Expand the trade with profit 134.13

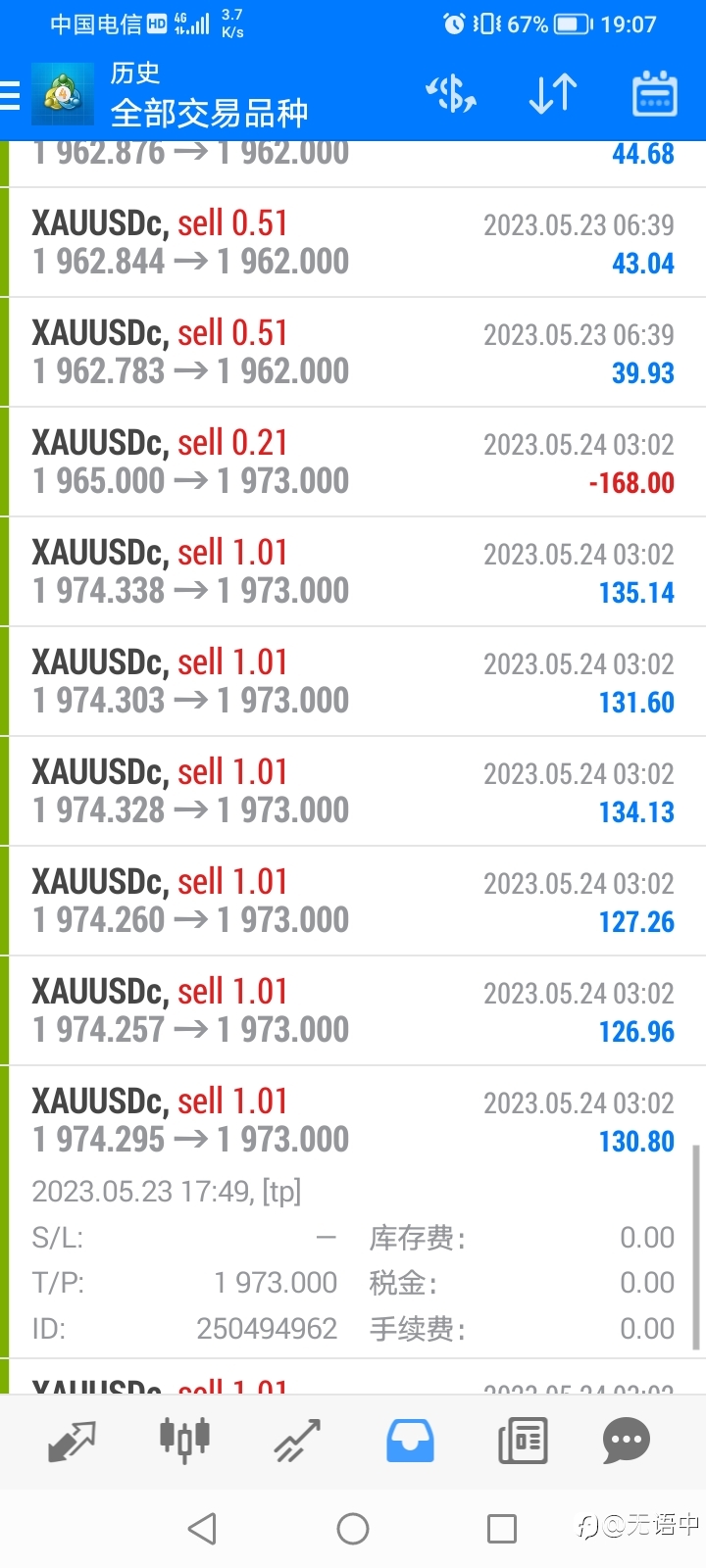pyautogui.click(x=353, y=791)
